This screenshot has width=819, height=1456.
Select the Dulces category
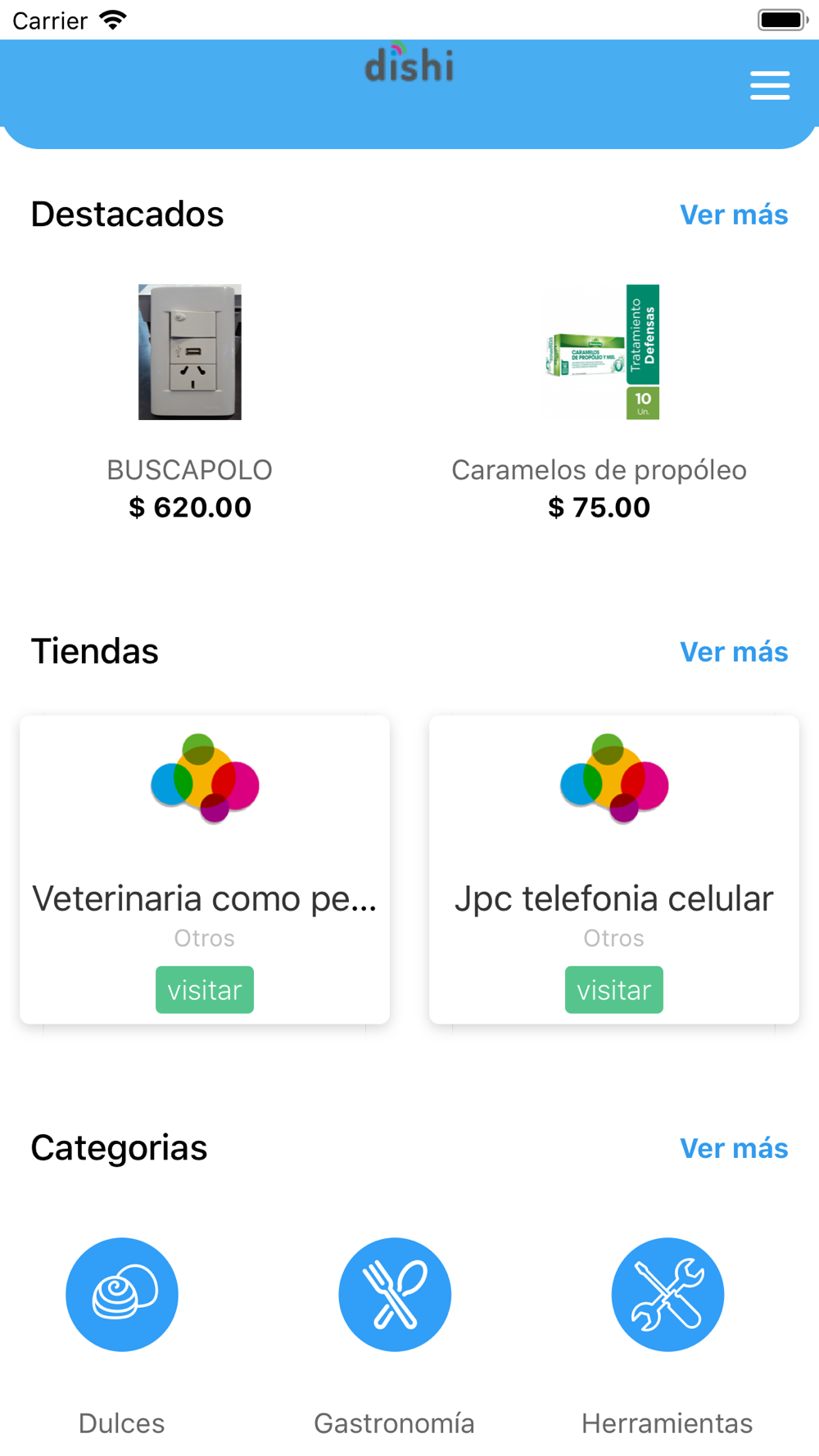tap(122, 1295)
